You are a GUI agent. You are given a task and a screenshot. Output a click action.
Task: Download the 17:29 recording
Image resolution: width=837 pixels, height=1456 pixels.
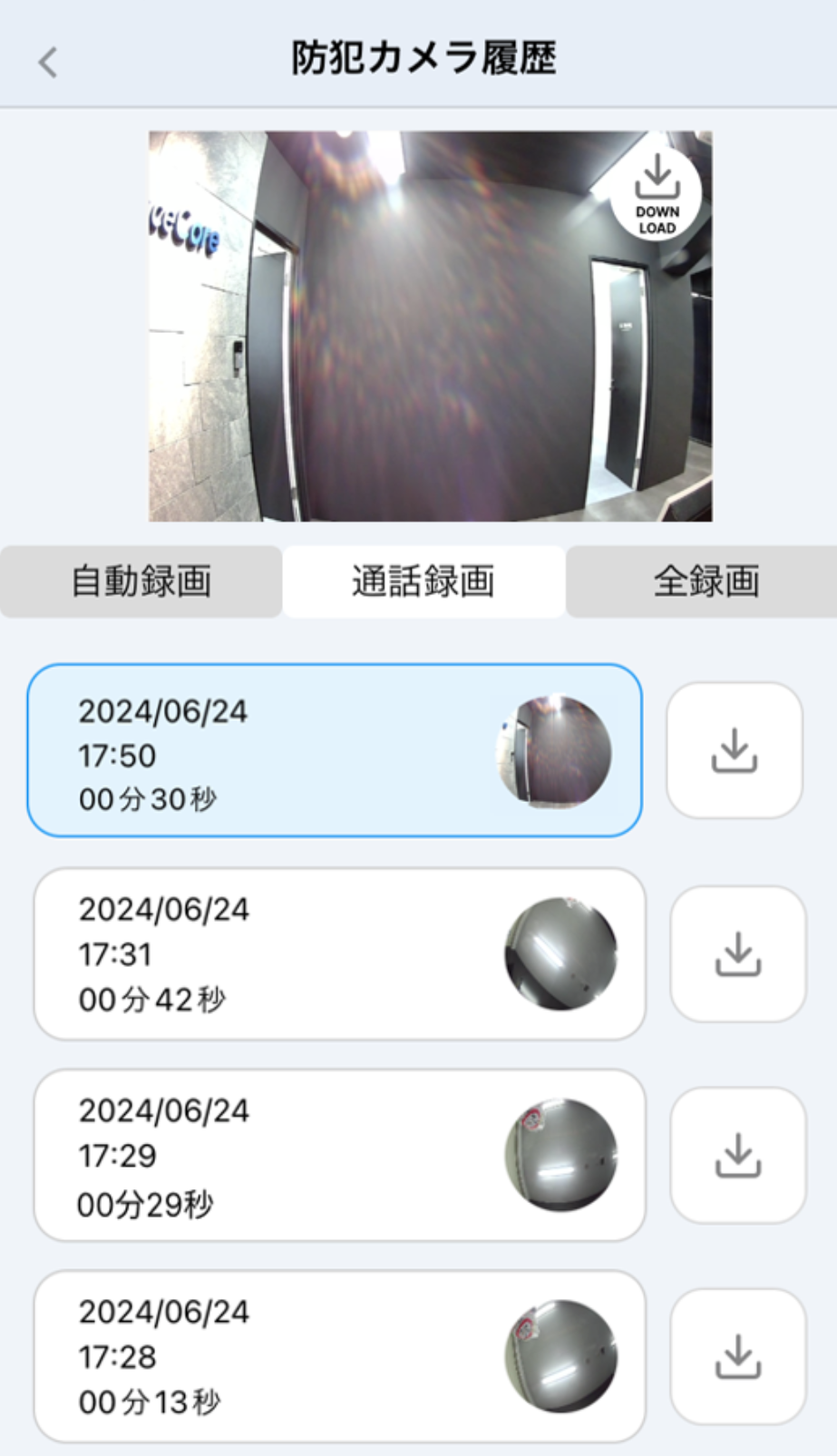738,1156
